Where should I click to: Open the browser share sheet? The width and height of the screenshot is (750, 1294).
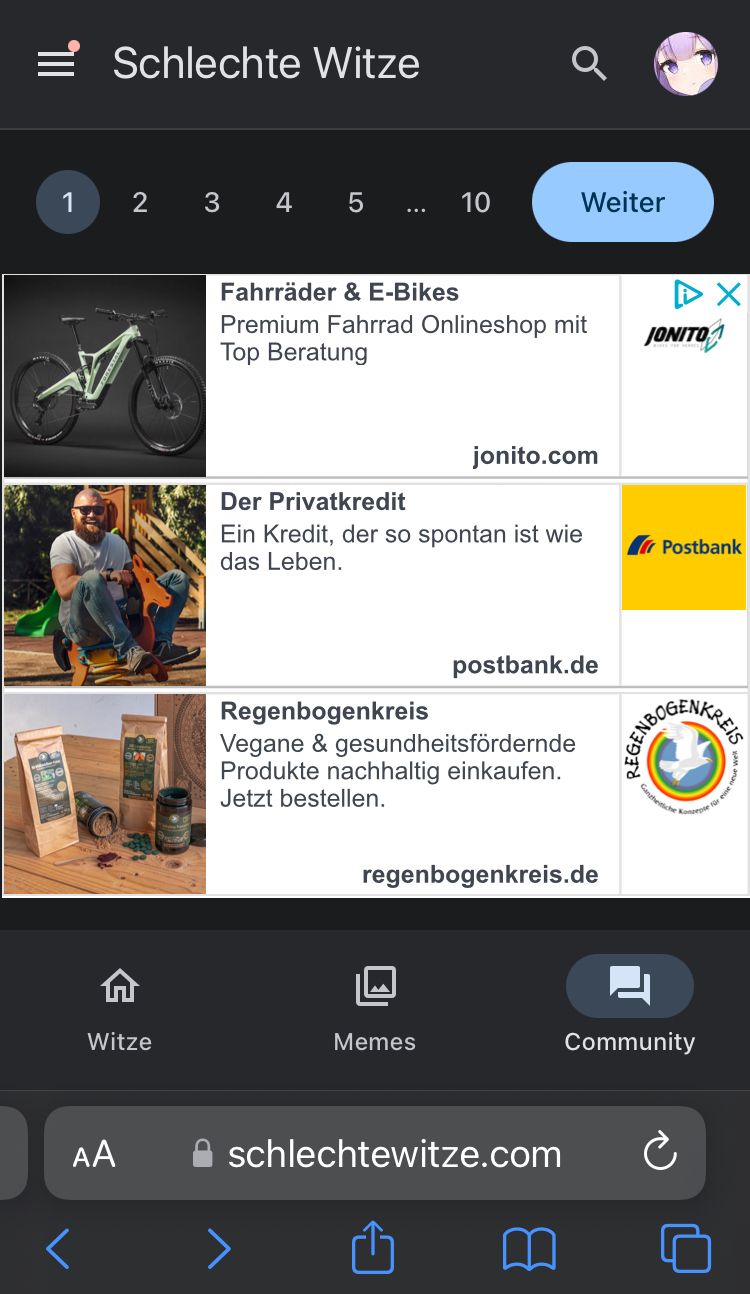[373, 1250]
